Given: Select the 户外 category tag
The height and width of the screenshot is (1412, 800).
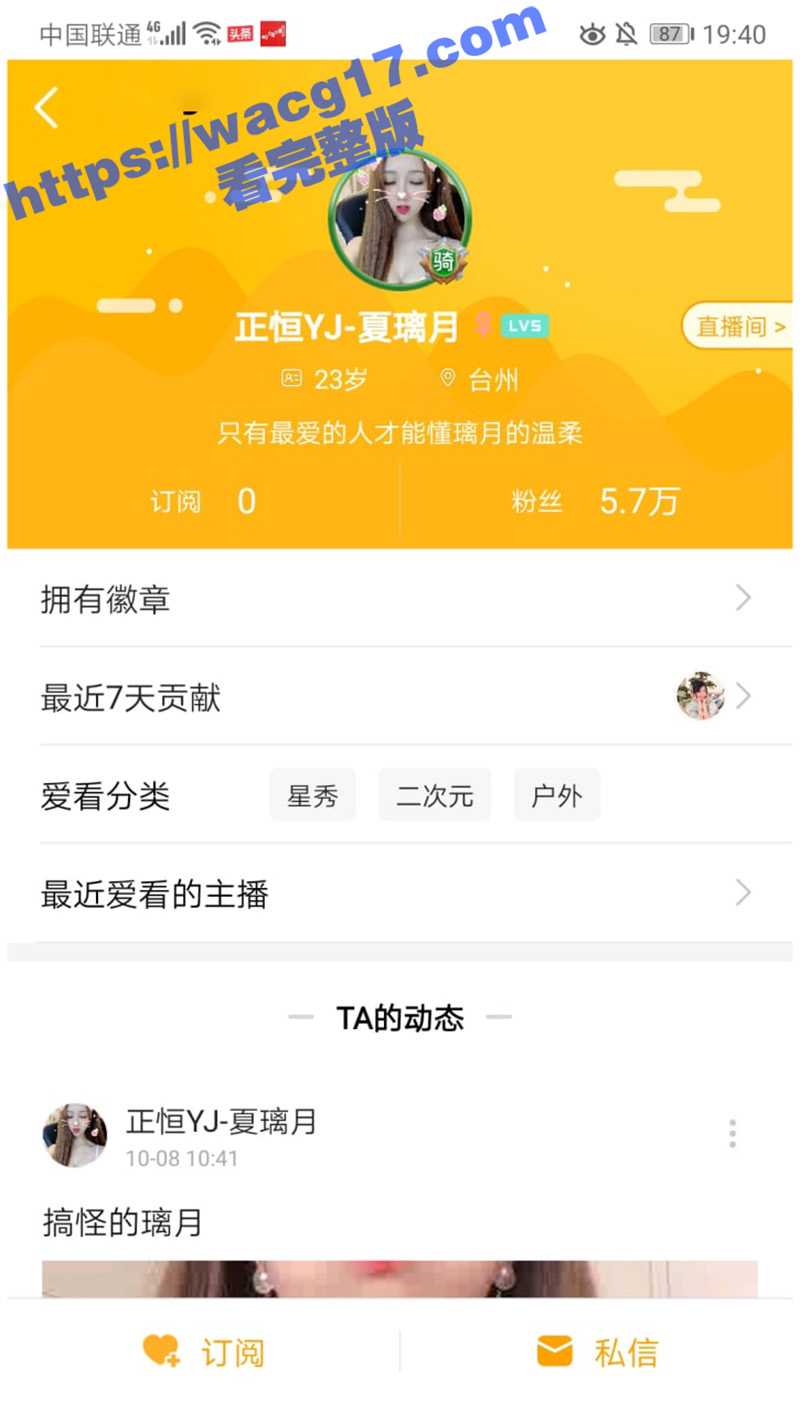Looking at the screenshot, I should point(556,795).
